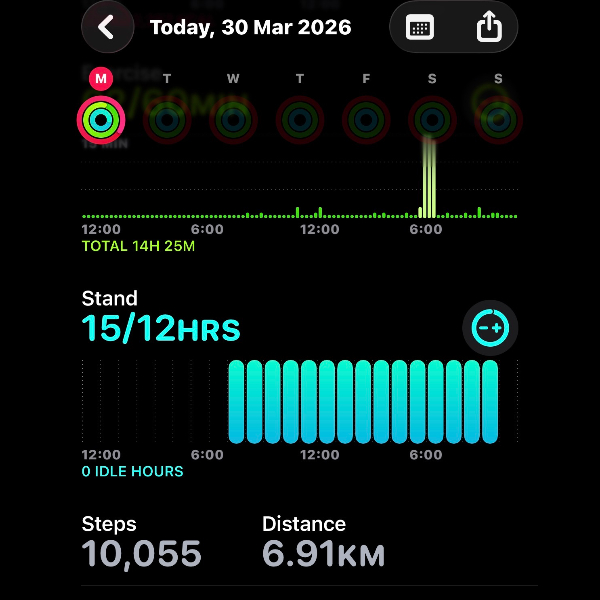600x600 pixels.
Task: Share today's activity summary
Action: click(x=488, y=27)
